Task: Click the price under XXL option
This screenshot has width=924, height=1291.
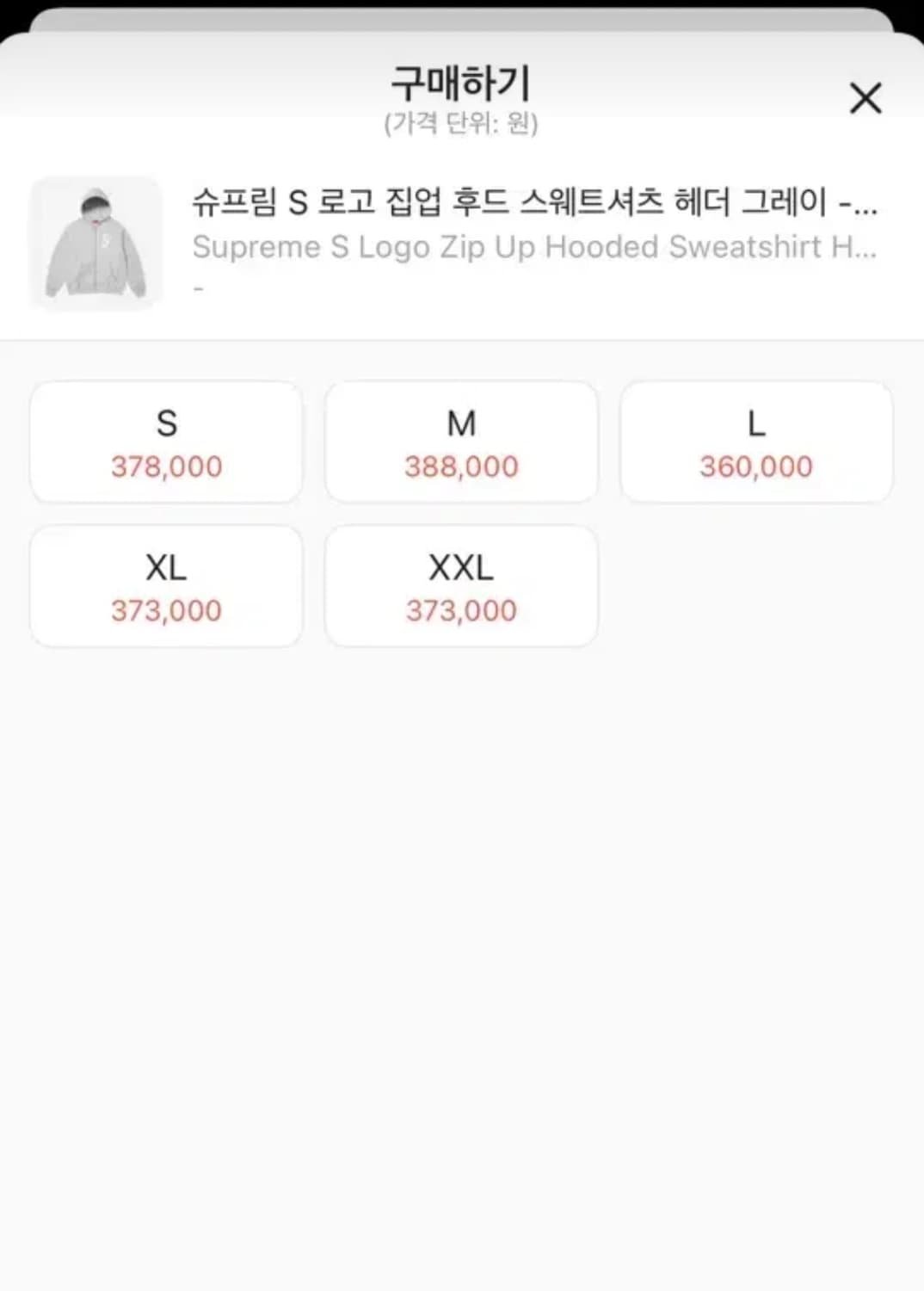Action: tap(461, 610)
